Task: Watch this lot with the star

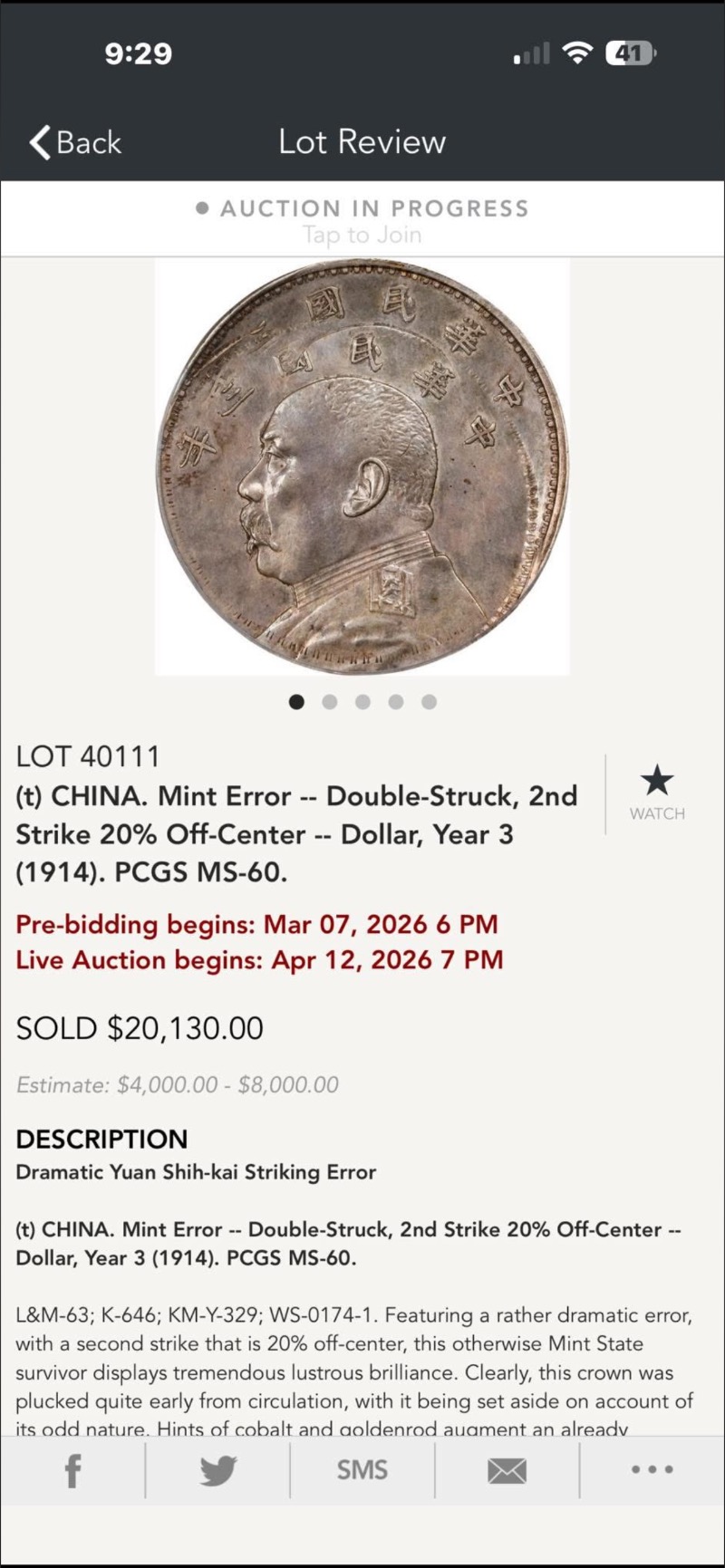Action: tap(657, 790)
